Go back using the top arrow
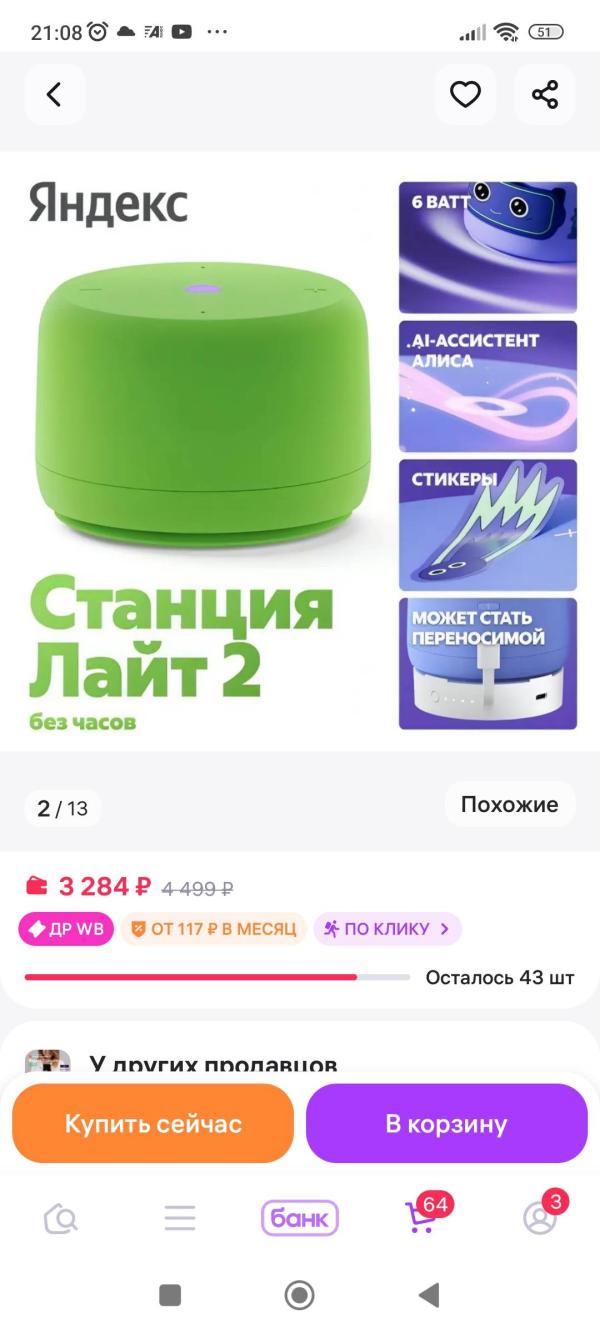The width and height of the screenshot is (600, 1332). 54,95
